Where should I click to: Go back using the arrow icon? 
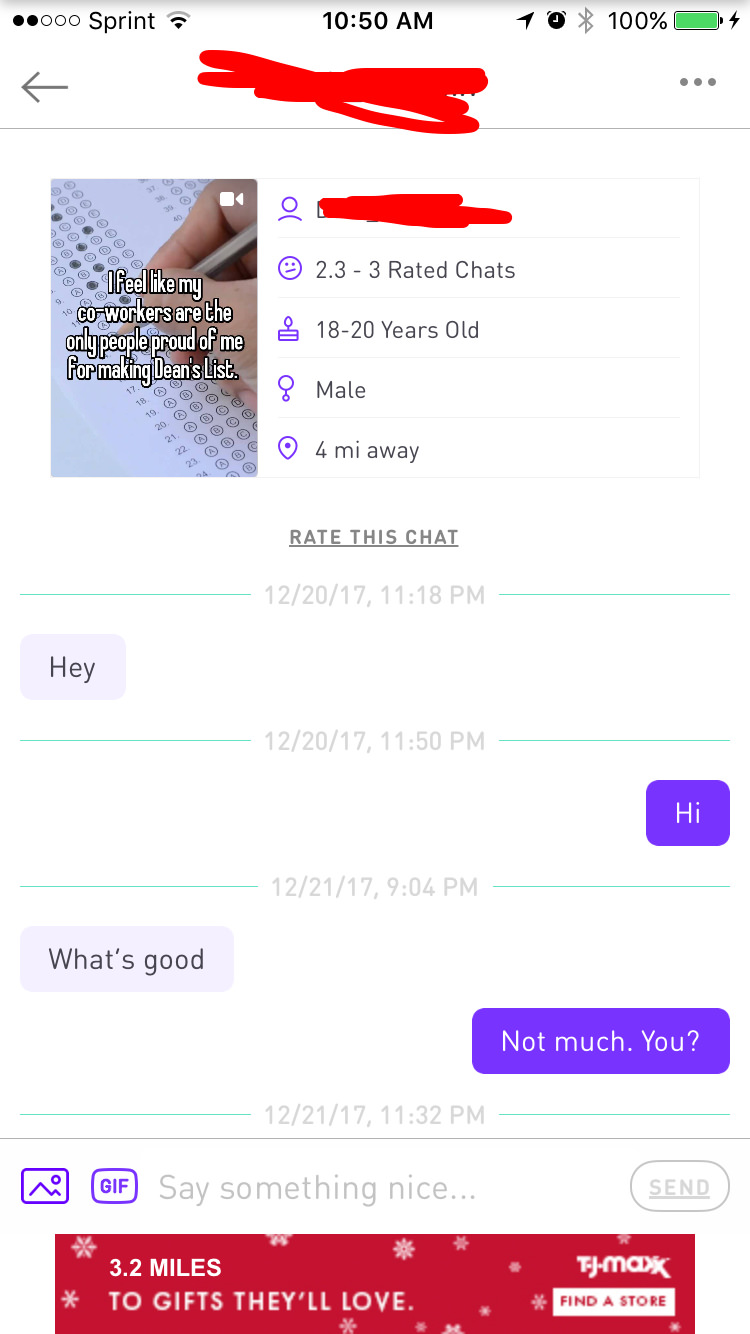click(44, 87)
